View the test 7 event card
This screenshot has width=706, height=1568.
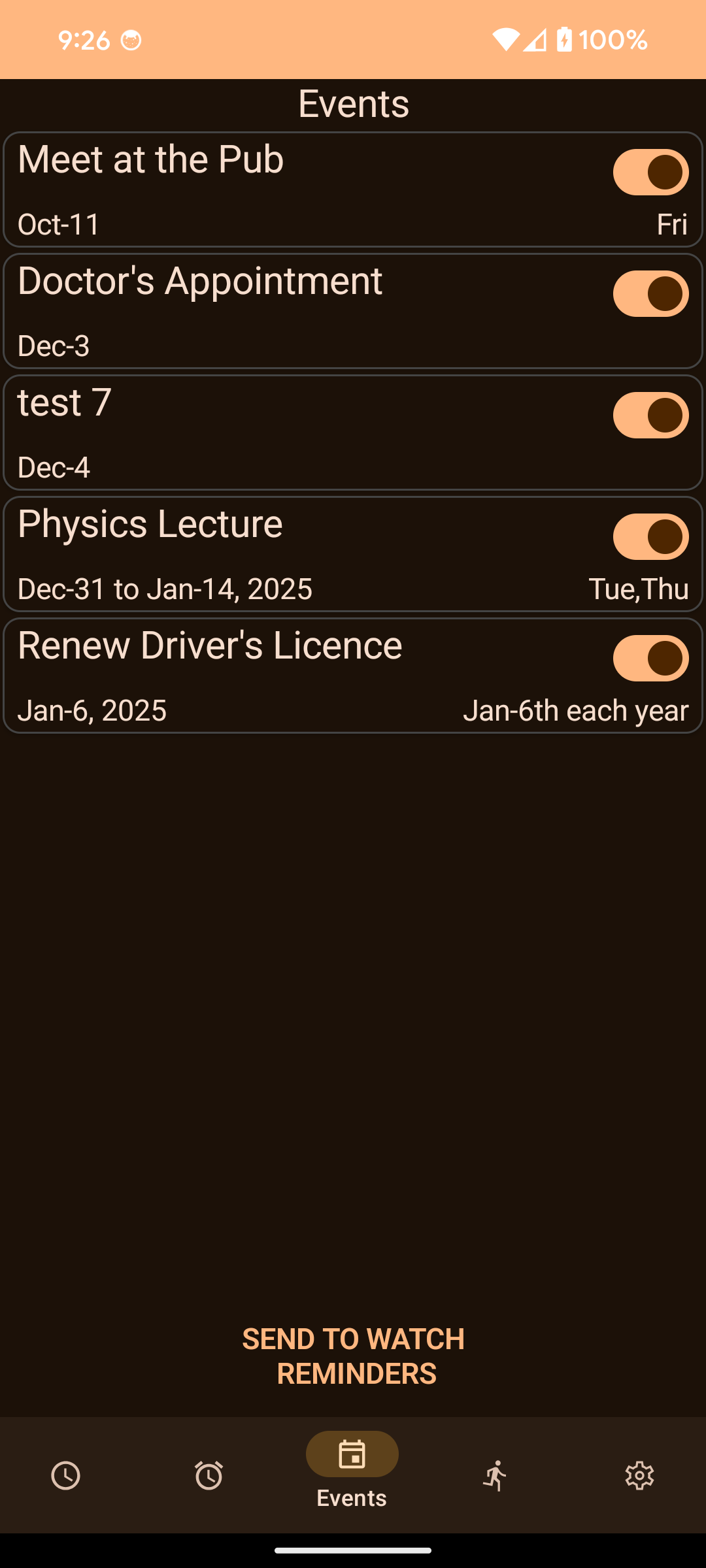[294, 433]
